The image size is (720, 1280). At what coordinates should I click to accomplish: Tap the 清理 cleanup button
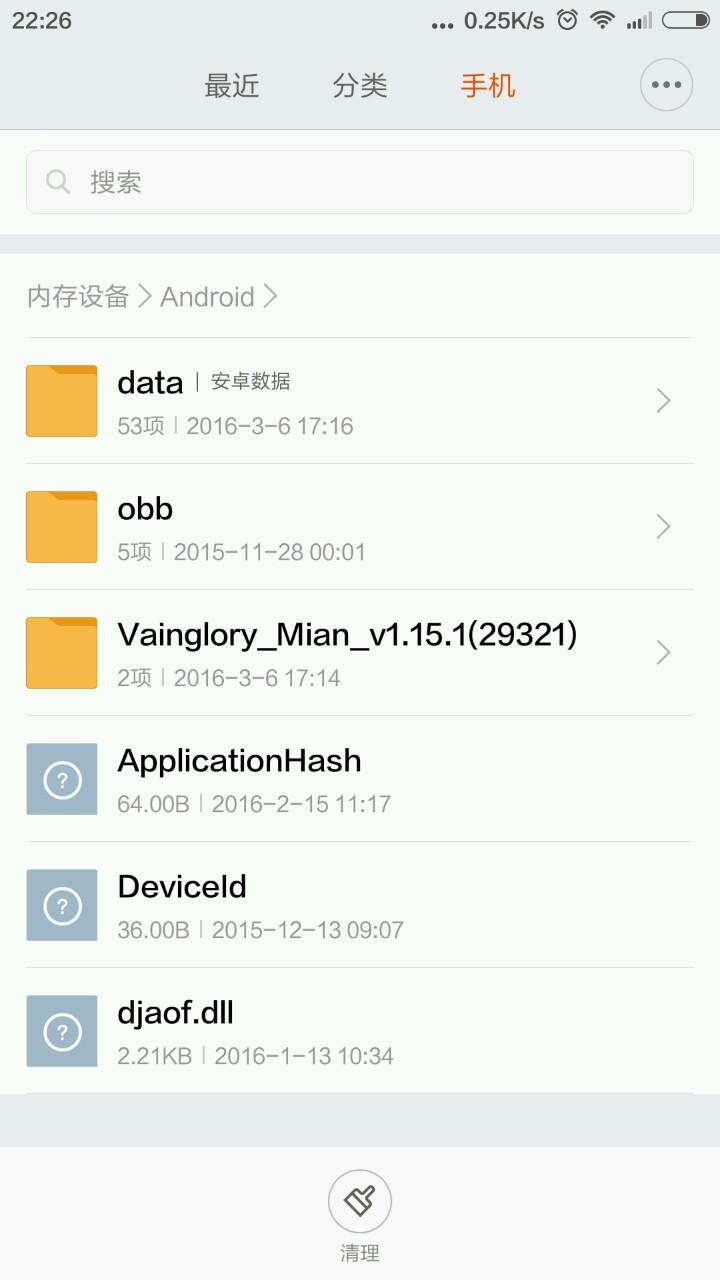coord(360,1213)
